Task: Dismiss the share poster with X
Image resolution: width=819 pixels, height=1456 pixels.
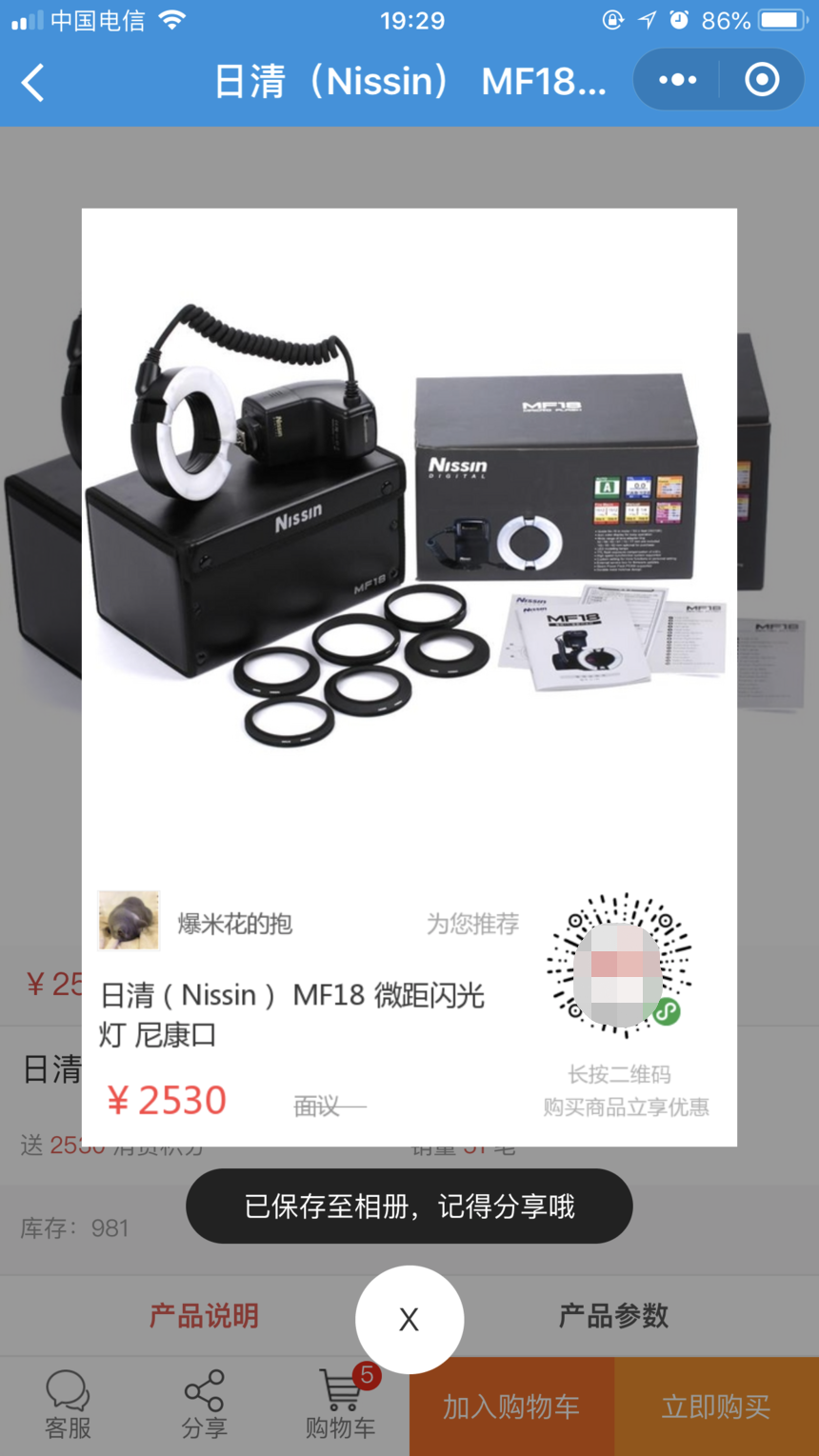Action: [409, 1319]
